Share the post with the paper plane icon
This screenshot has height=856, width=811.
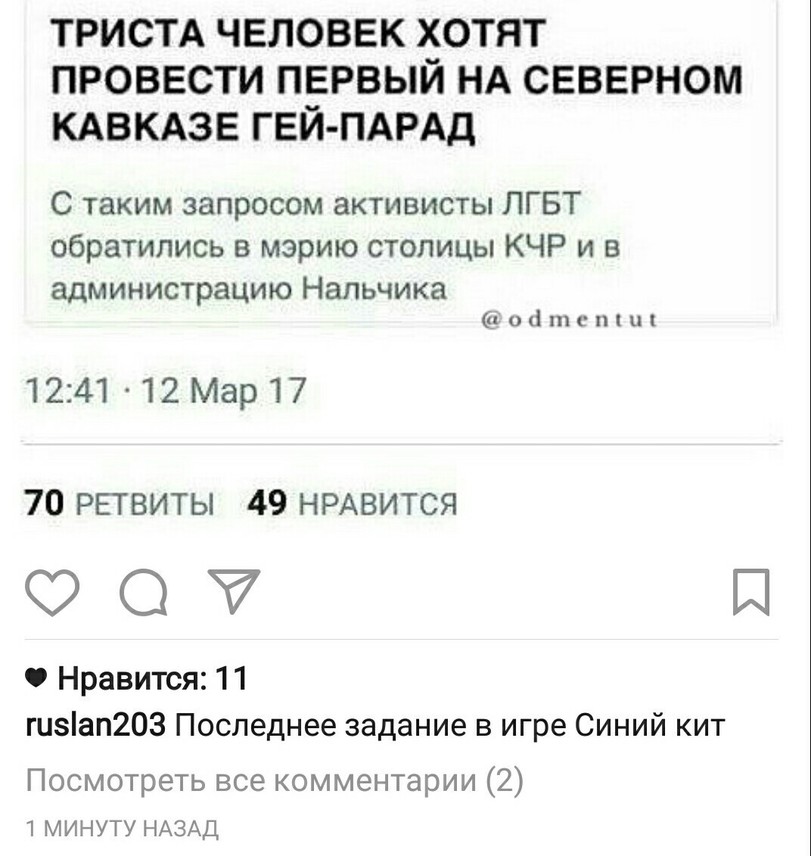click(x=233, y=590)
